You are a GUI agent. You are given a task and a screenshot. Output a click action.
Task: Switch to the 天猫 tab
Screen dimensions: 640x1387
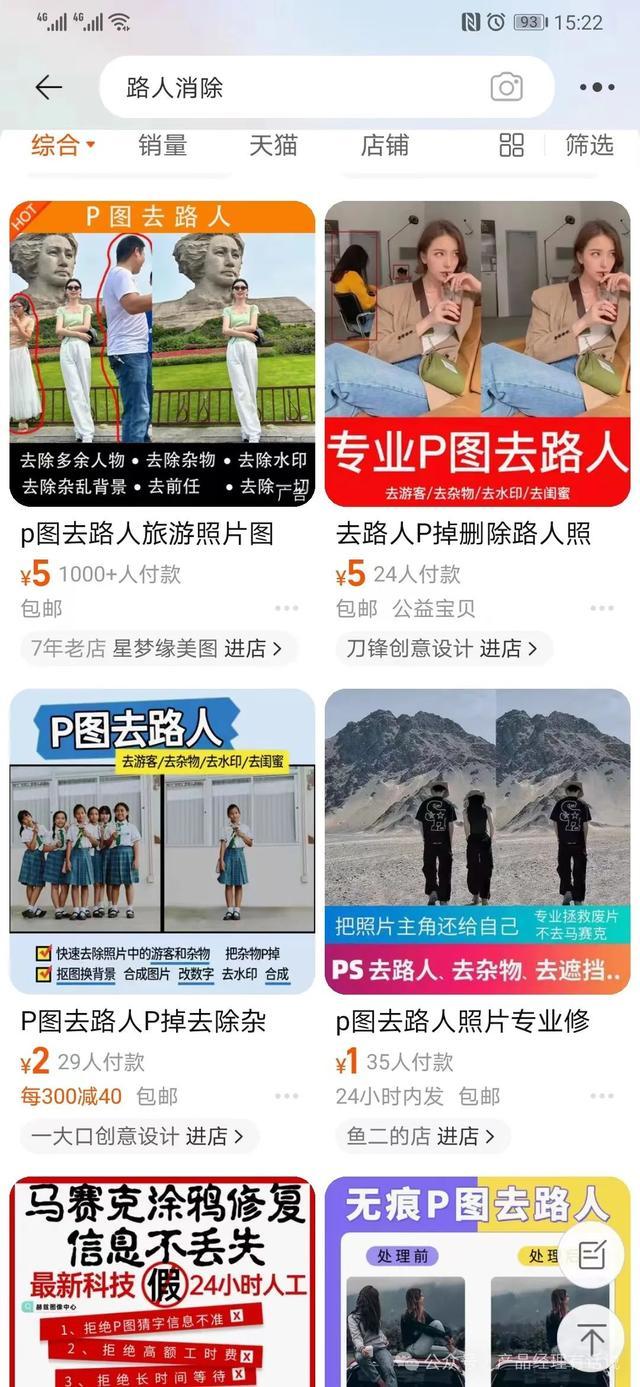coord(273,146)
